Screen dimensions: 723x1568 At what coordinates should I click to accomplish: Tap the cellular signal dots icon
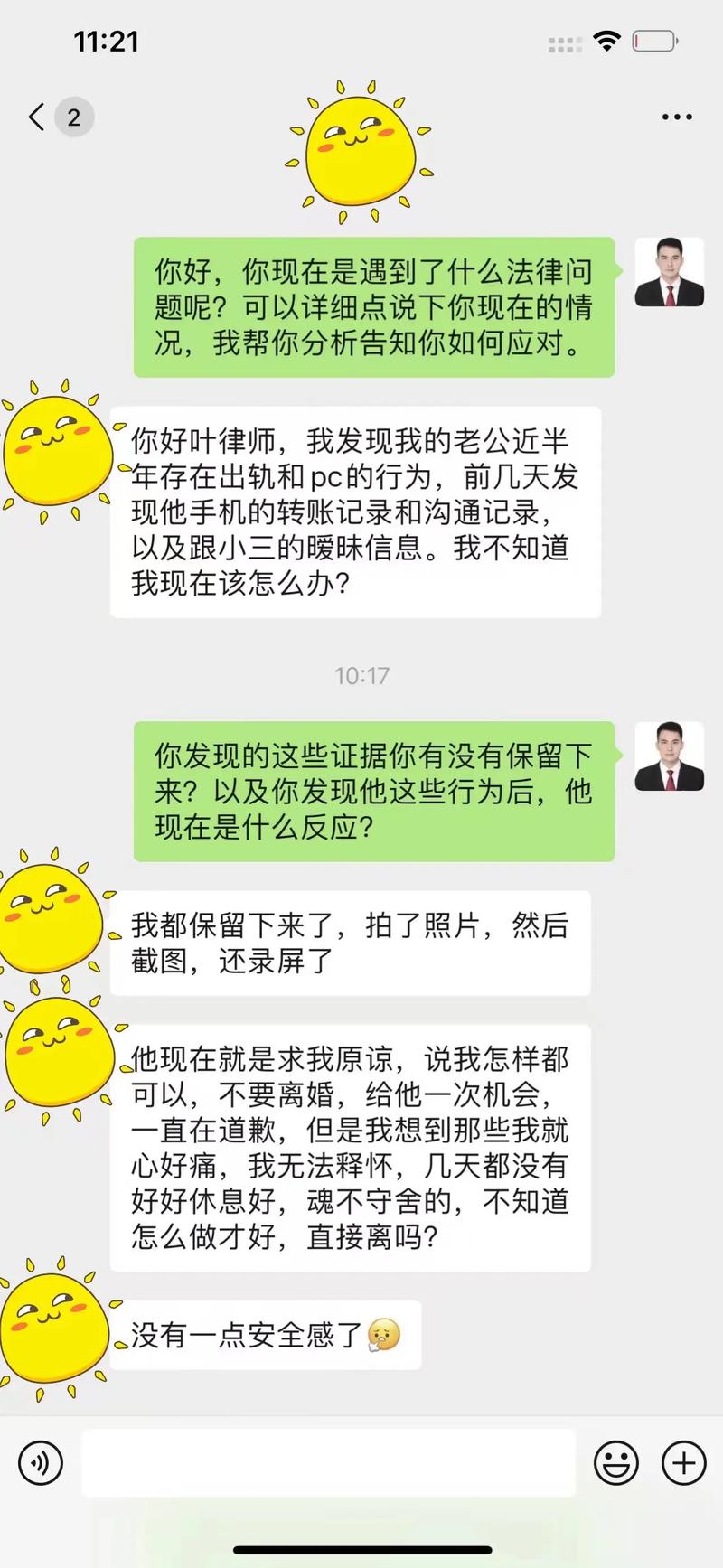(x=564, y=42)
